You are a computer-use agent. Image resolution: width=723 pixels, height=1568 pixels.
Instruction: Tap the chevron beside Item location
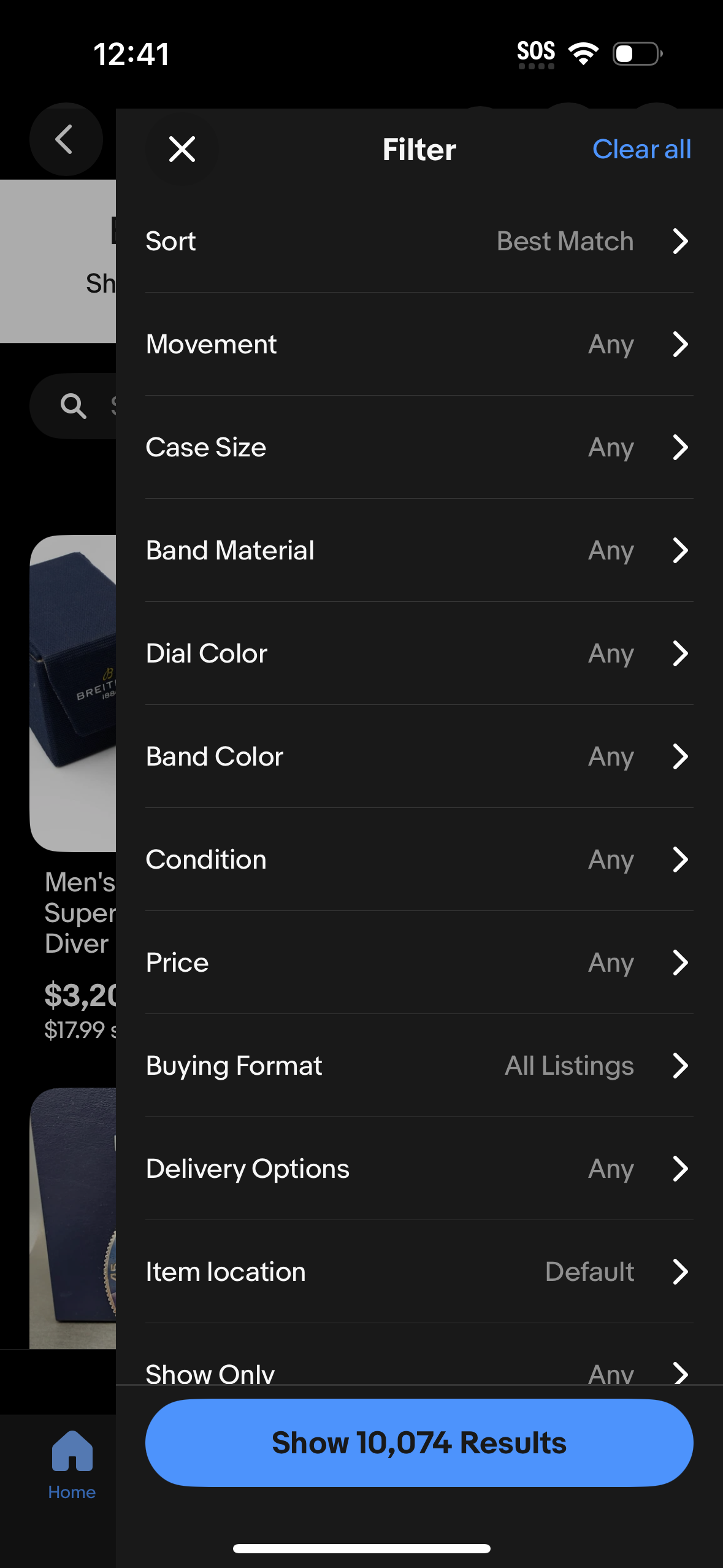click(681, 1272)
